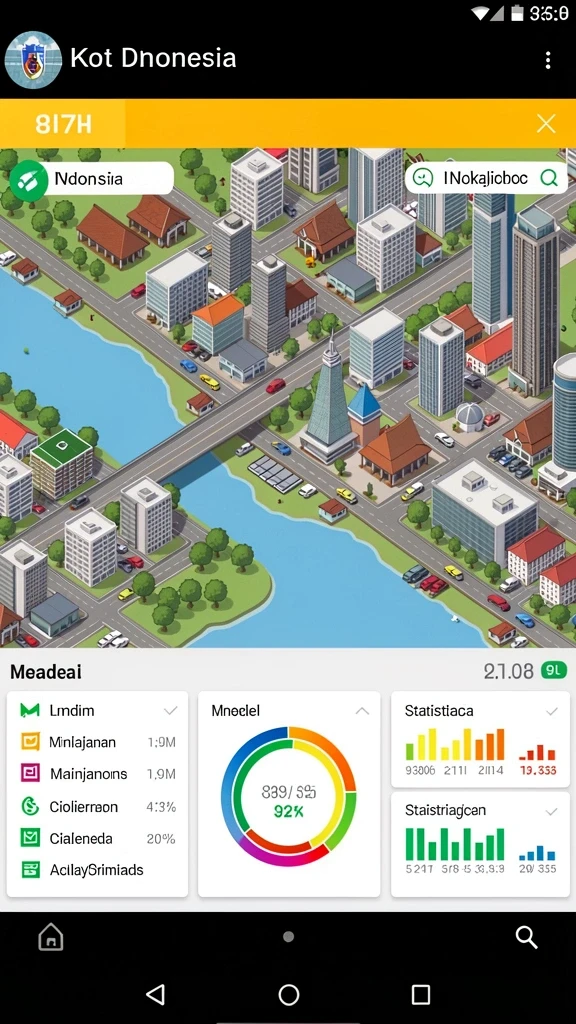The height and width of the screenshot is (1024, 576).
Task: Open the AcilaySrimiads row
Action: [x=98, y=870]
